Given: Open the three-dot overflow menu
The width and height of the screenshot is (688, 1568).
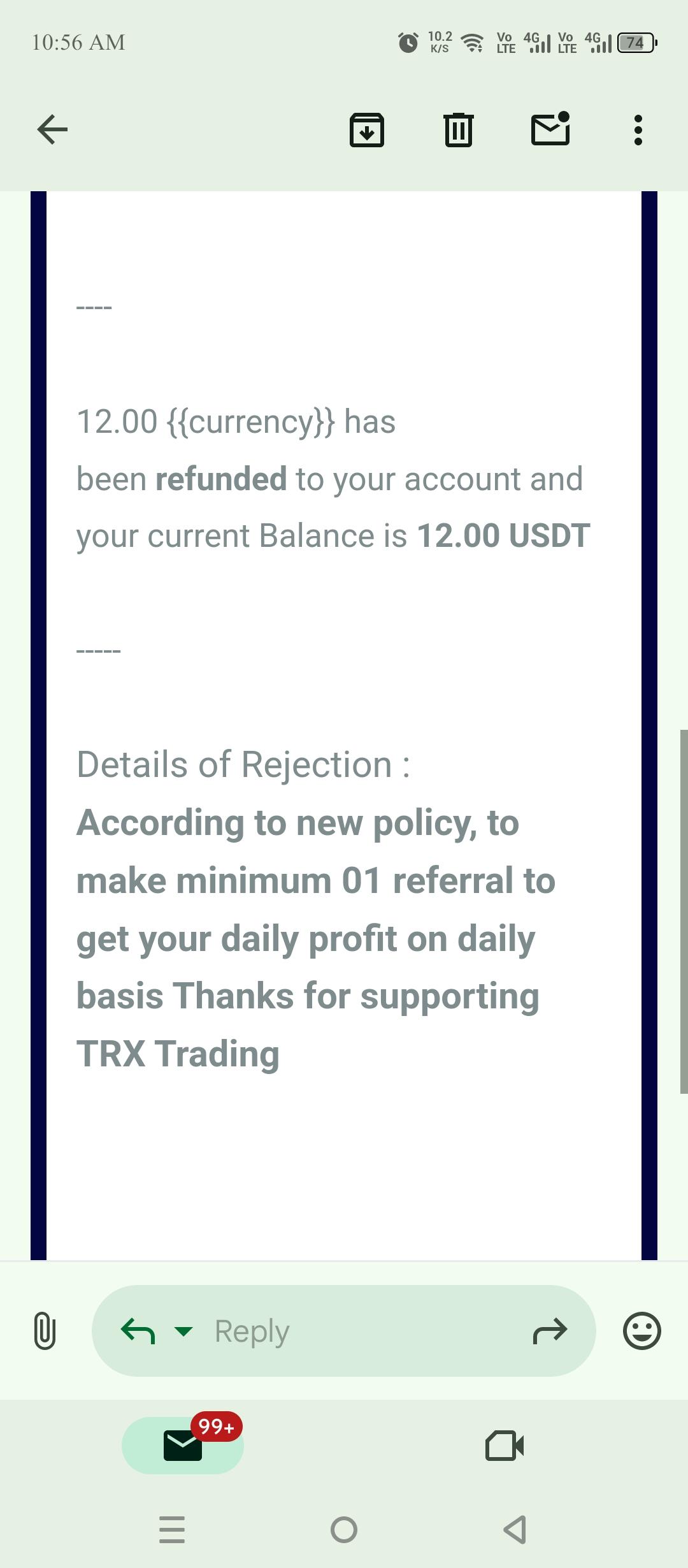Looking at the screenshot, I should click(x=638, y=130).
